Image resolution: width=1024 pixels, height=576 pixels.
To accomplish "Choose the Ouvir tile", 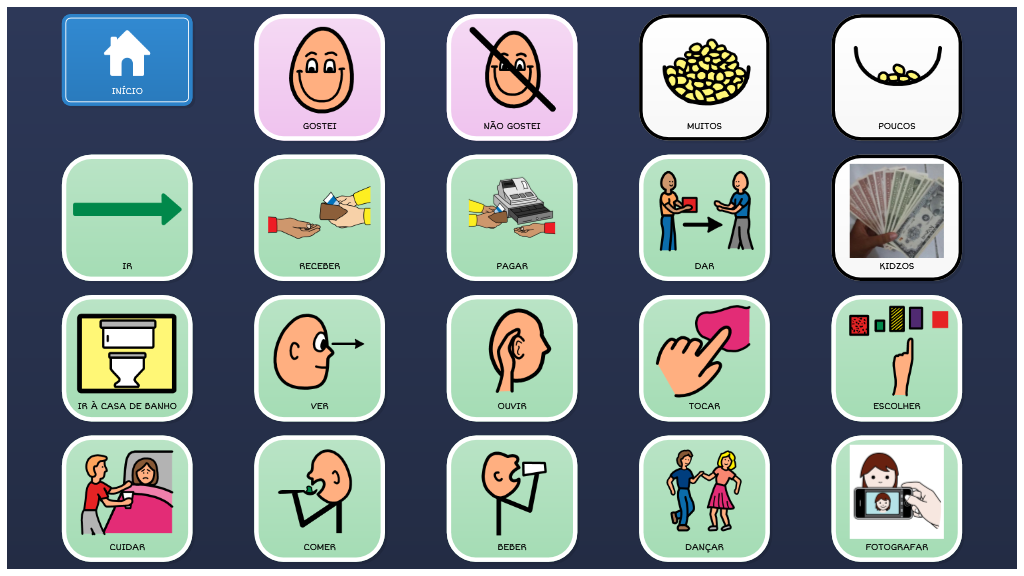I will [x=511, y=358].
